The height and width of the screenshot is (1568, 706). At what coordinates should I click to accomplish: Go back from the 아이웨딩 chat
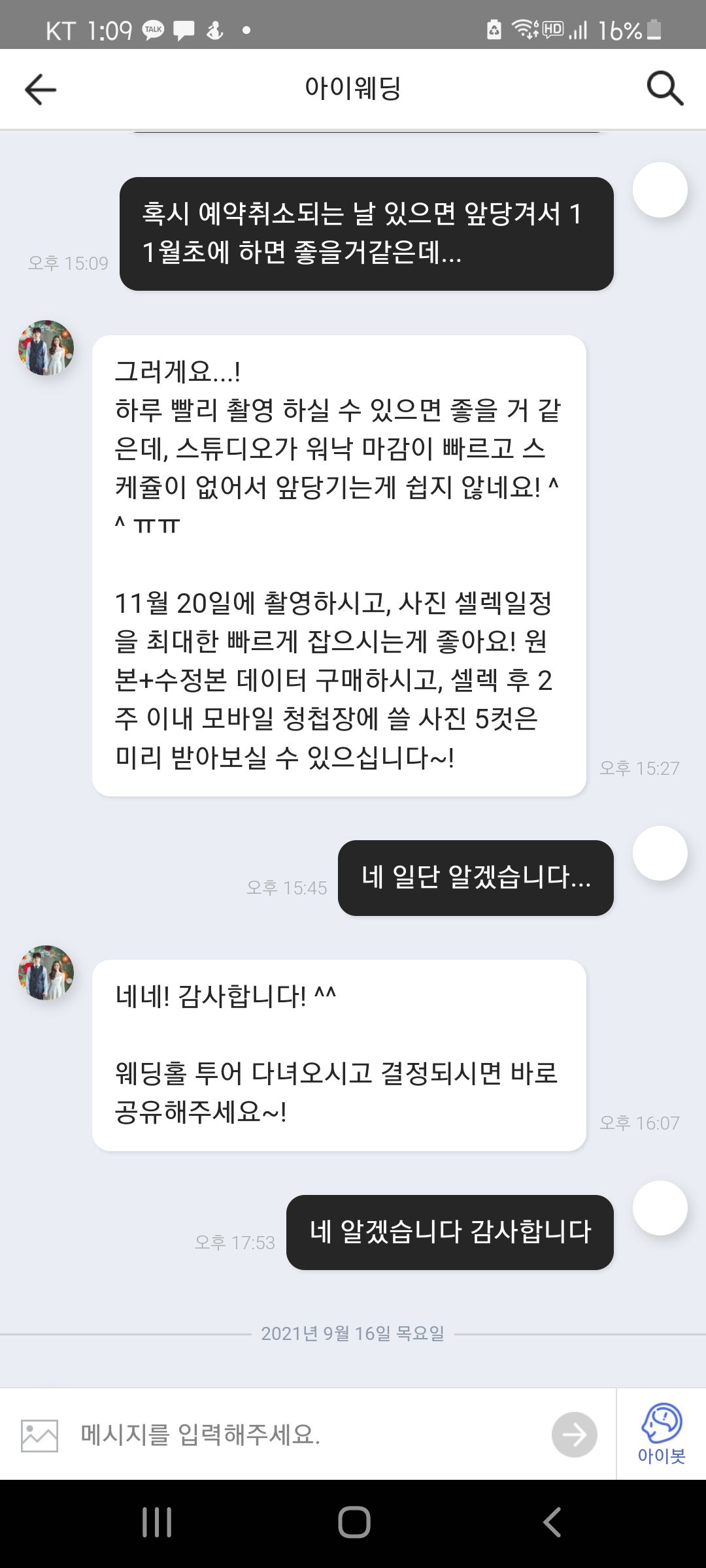point(41,89)
